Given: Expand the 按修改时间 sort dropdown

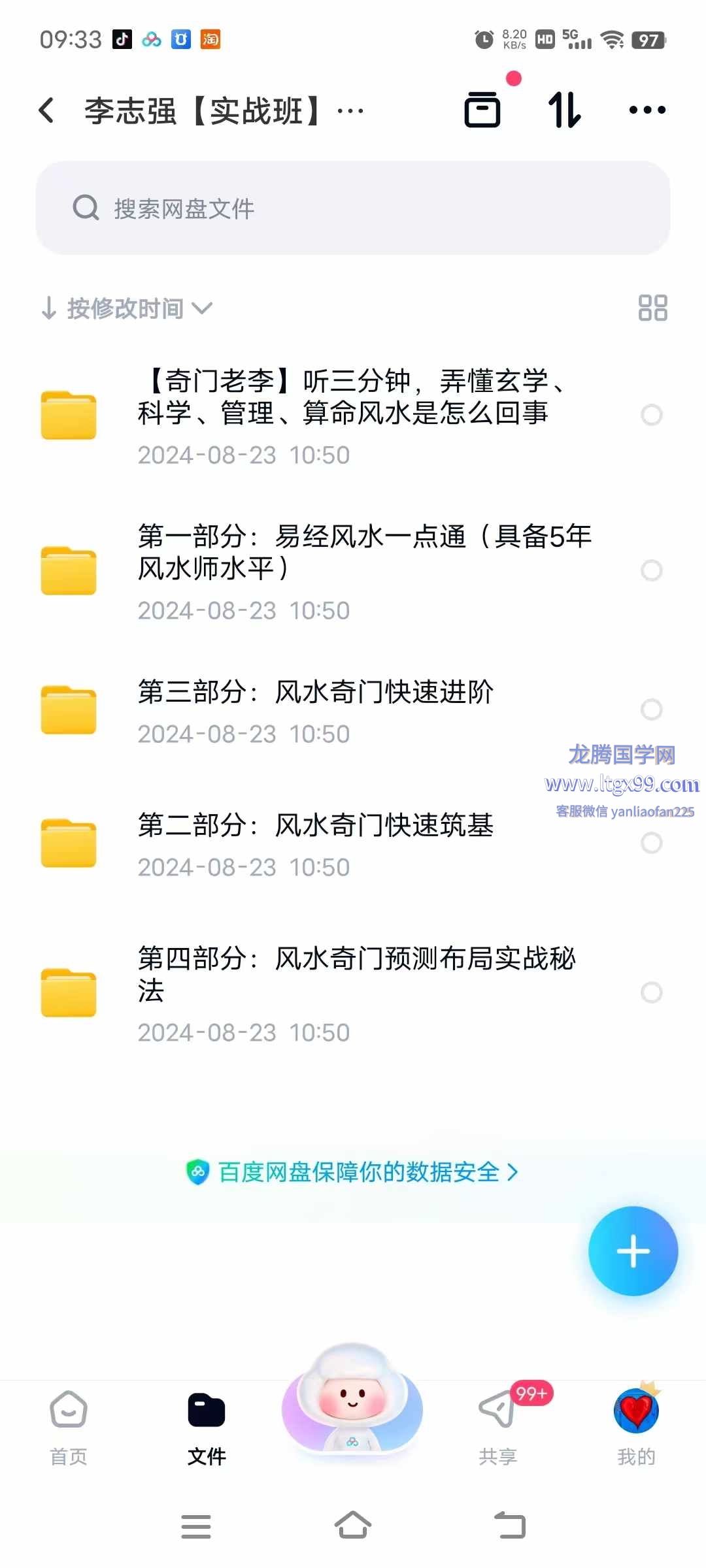Looking at the screenshot, I should [x=127, y=308].
